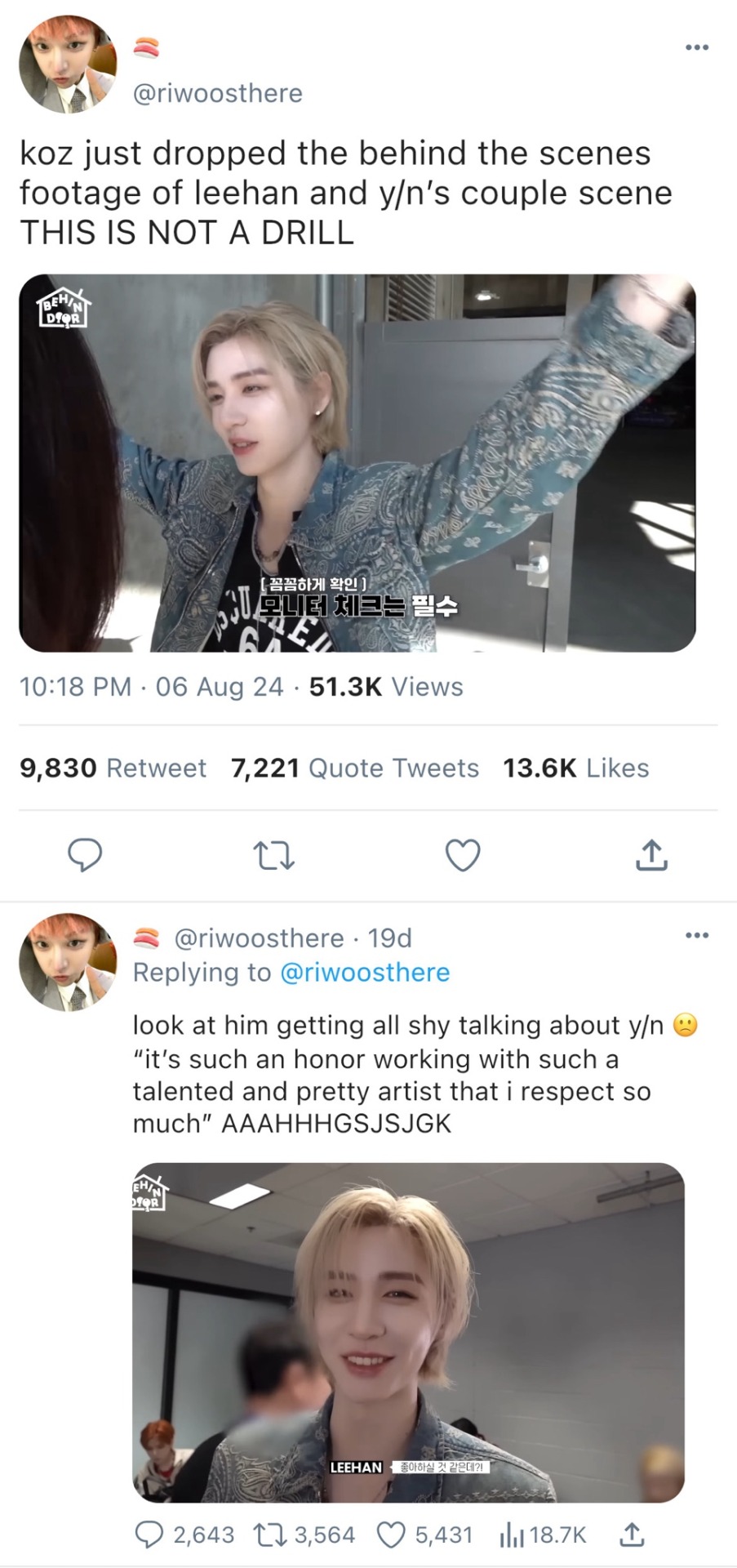Reply to the main tweet
Screen dimensions: 737x1568
pos(84,855)
